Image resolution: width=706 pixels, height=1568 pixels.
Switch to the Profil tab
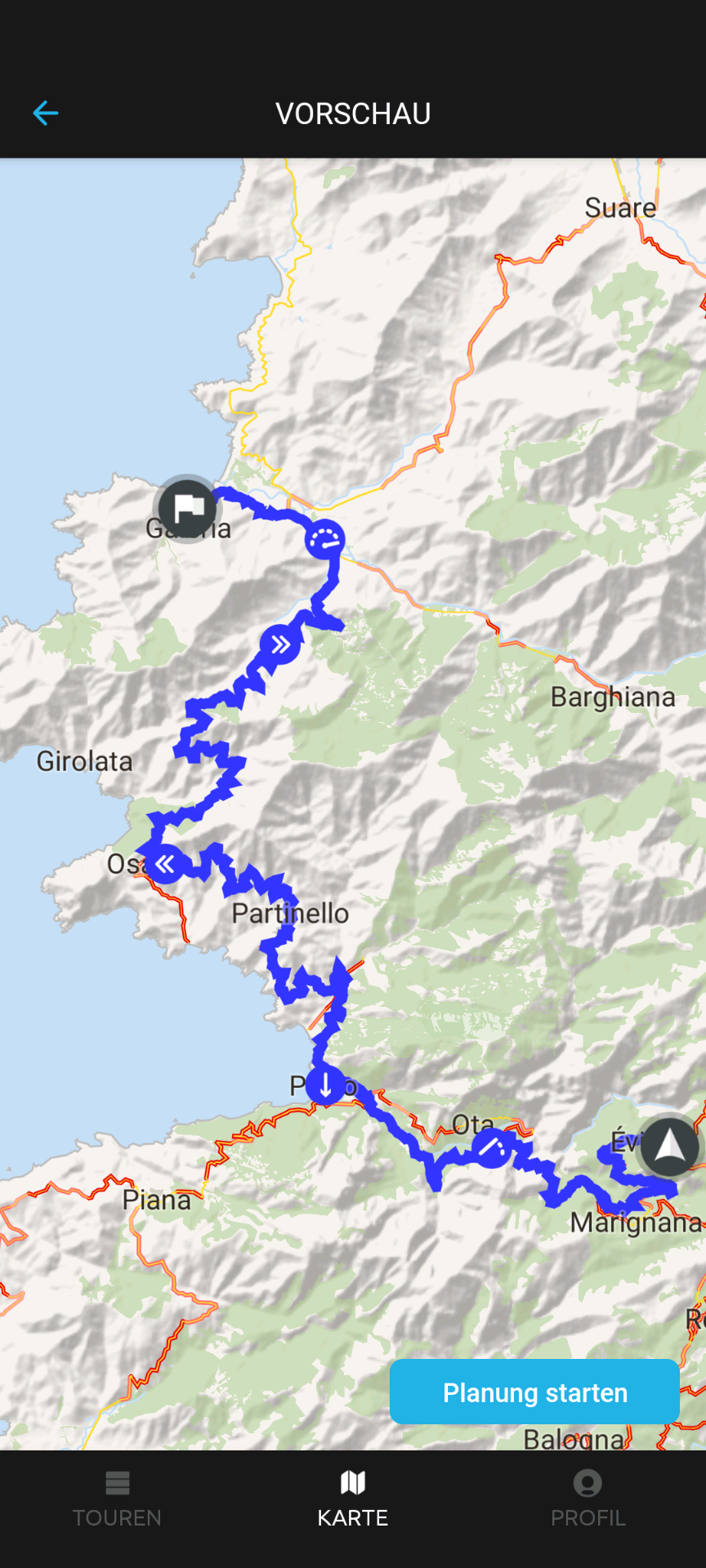(x=588, y=1499)
